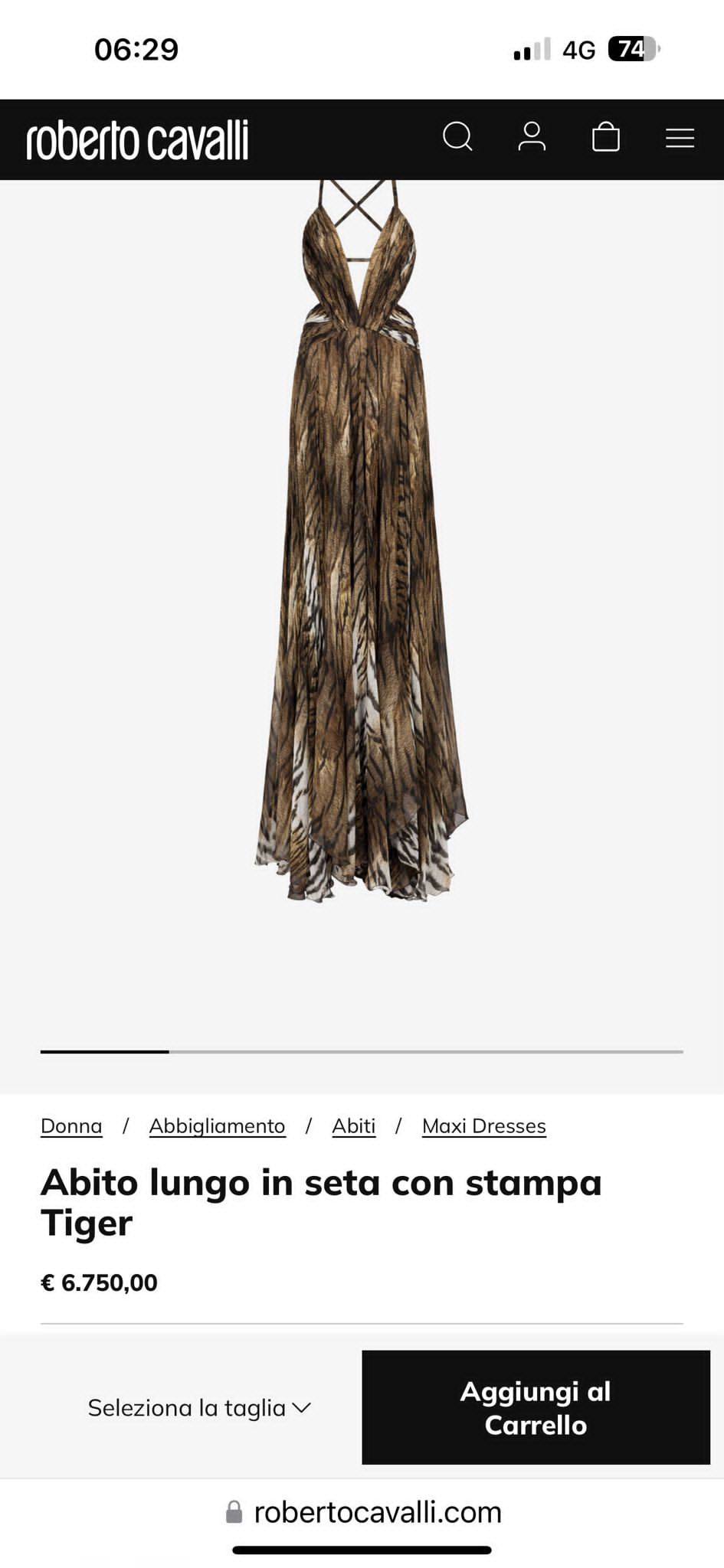Expand the Seleziona la taglia dropdown
The image size is (724, 1568).
(199, 1408)
